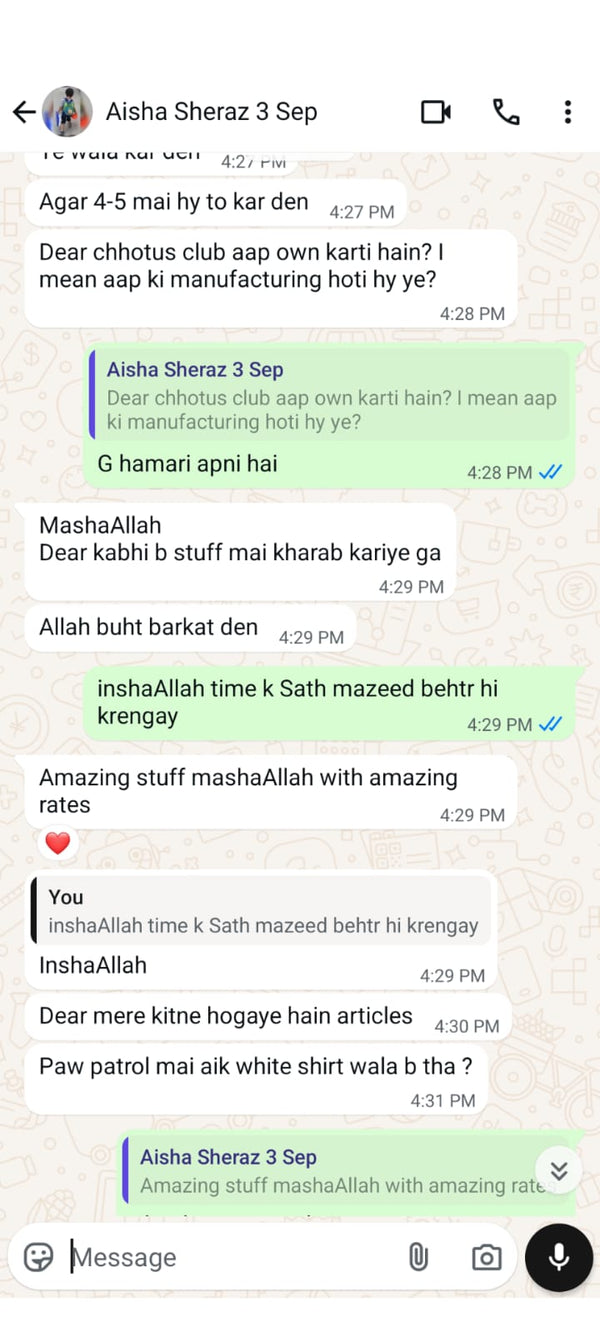Tap the microphone voice message button
This screenshot has height=1333, width=600.
(x=559, y=1257)
